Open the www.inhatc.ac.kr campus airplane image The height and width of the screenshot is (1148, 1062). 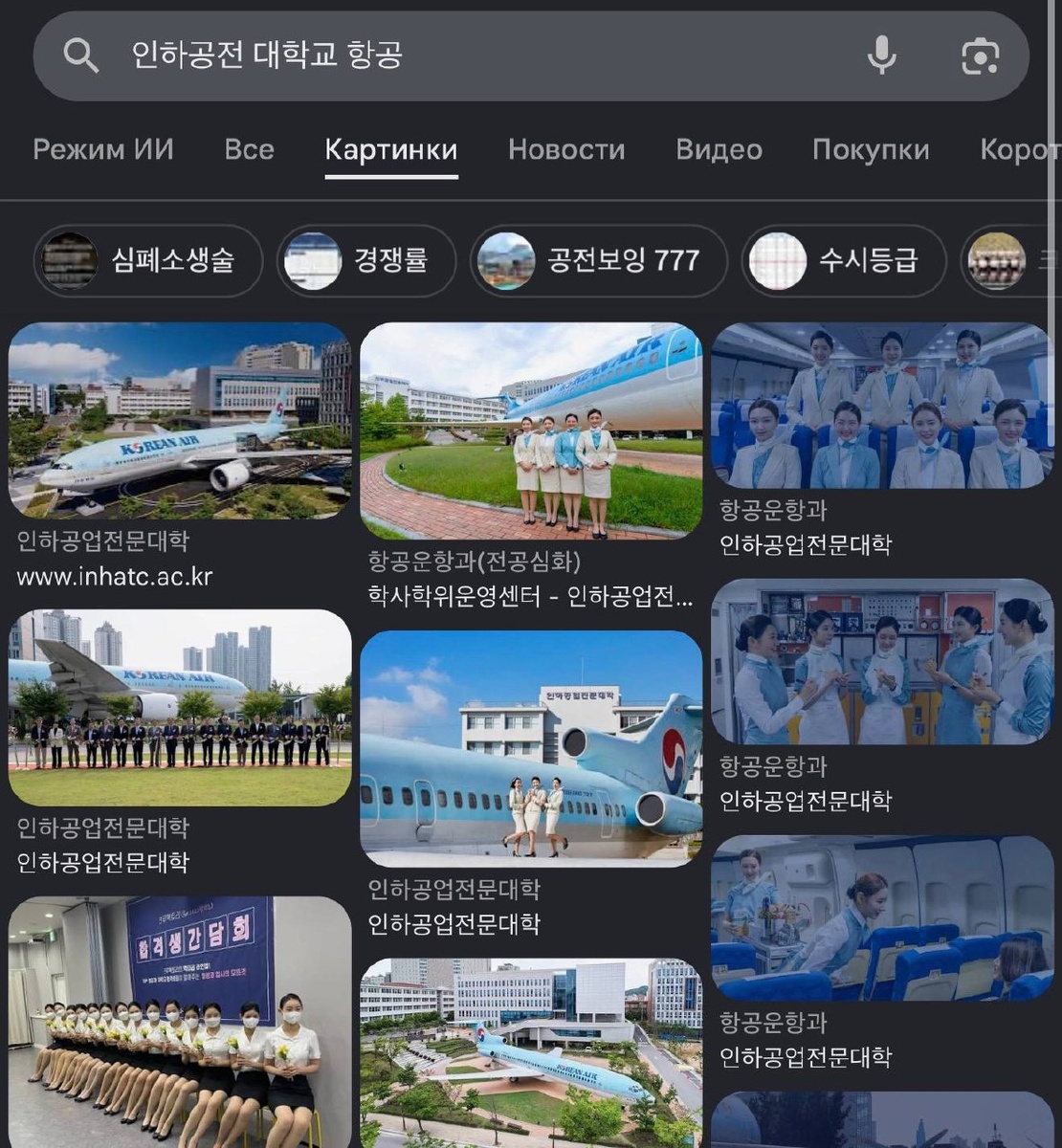180,421
